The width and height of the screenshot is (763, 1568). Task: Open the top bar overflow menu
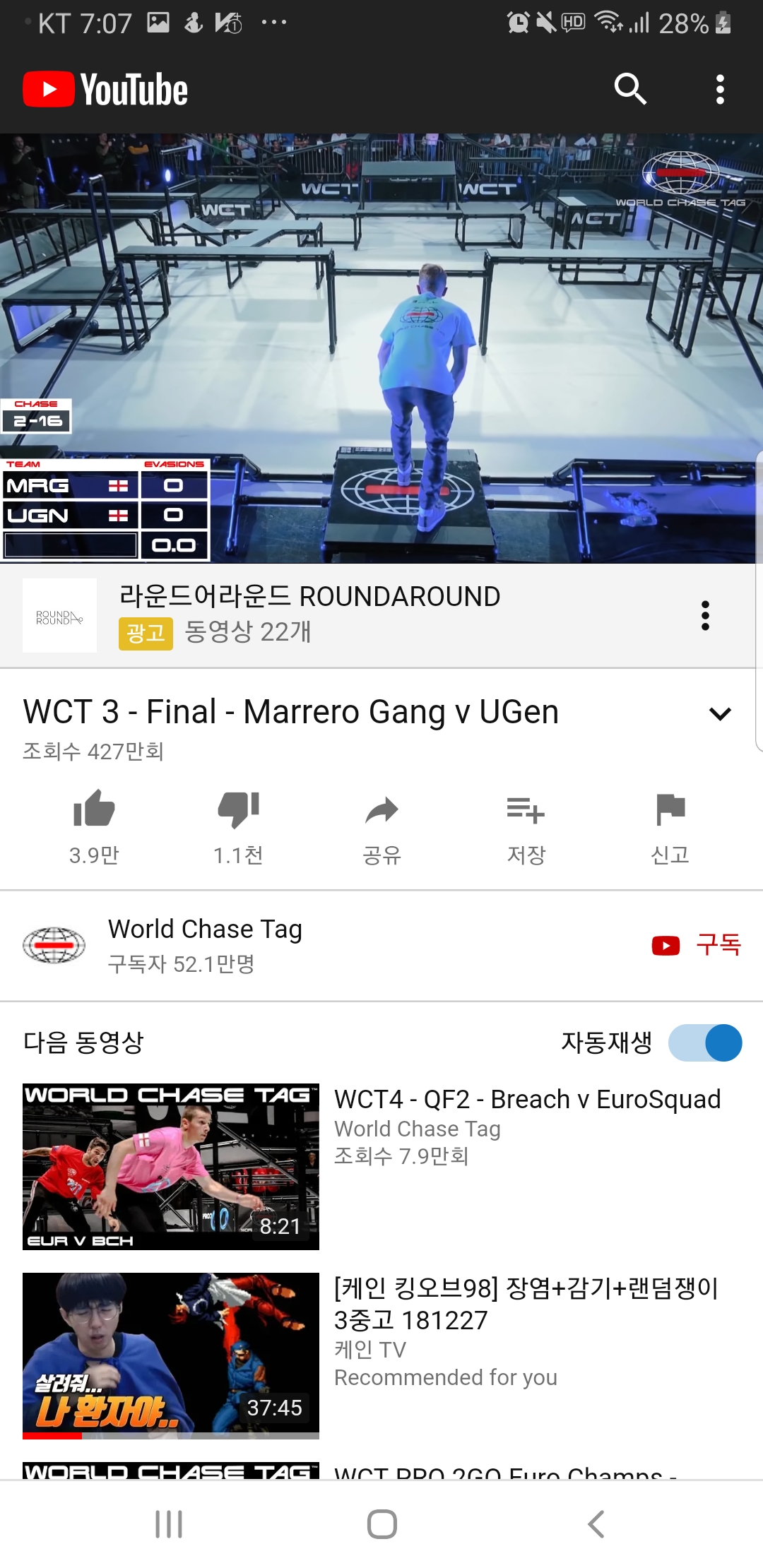click(x=720, y=89)
